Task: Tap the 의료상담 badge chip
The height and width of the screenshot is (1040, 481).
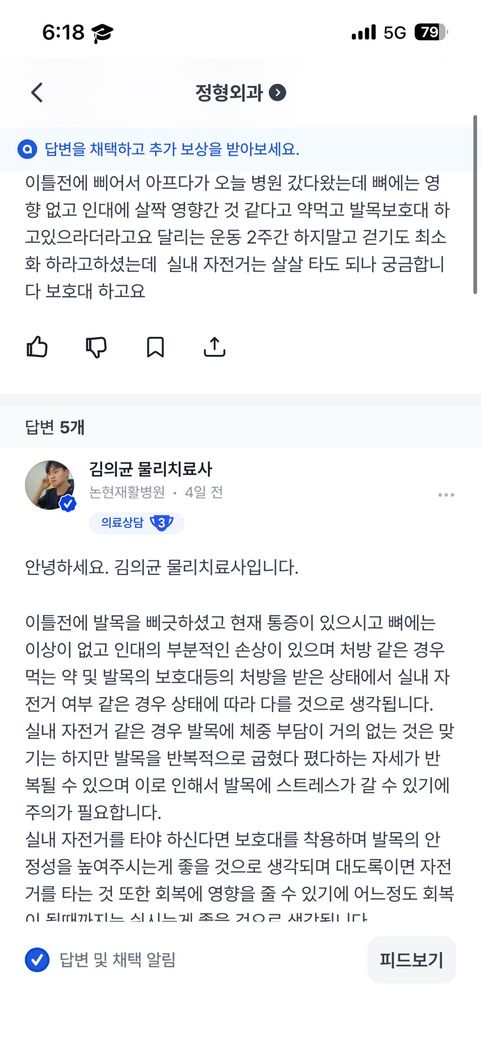Action: coord(137,523)
